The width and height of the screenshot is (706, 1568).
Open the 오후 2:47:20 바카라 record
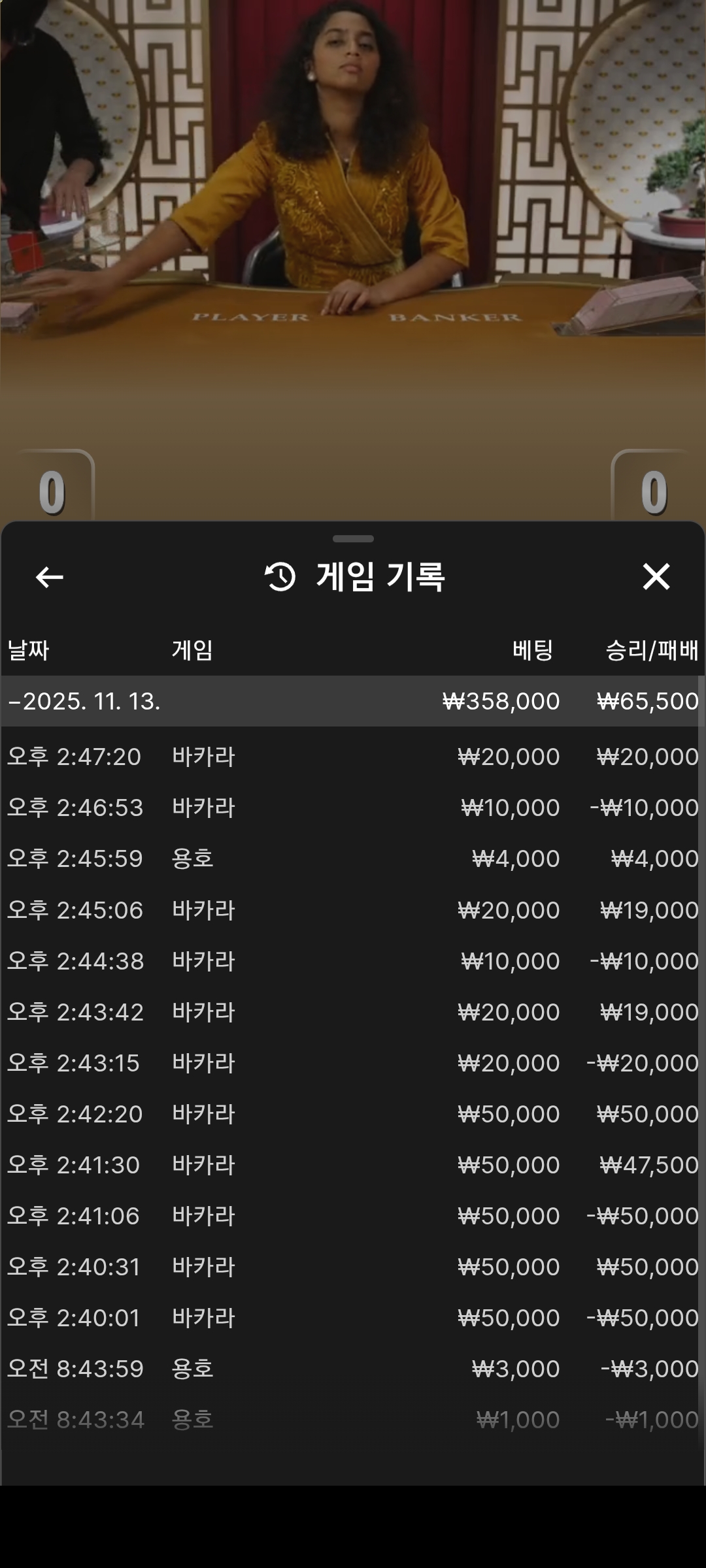(352, 757)
